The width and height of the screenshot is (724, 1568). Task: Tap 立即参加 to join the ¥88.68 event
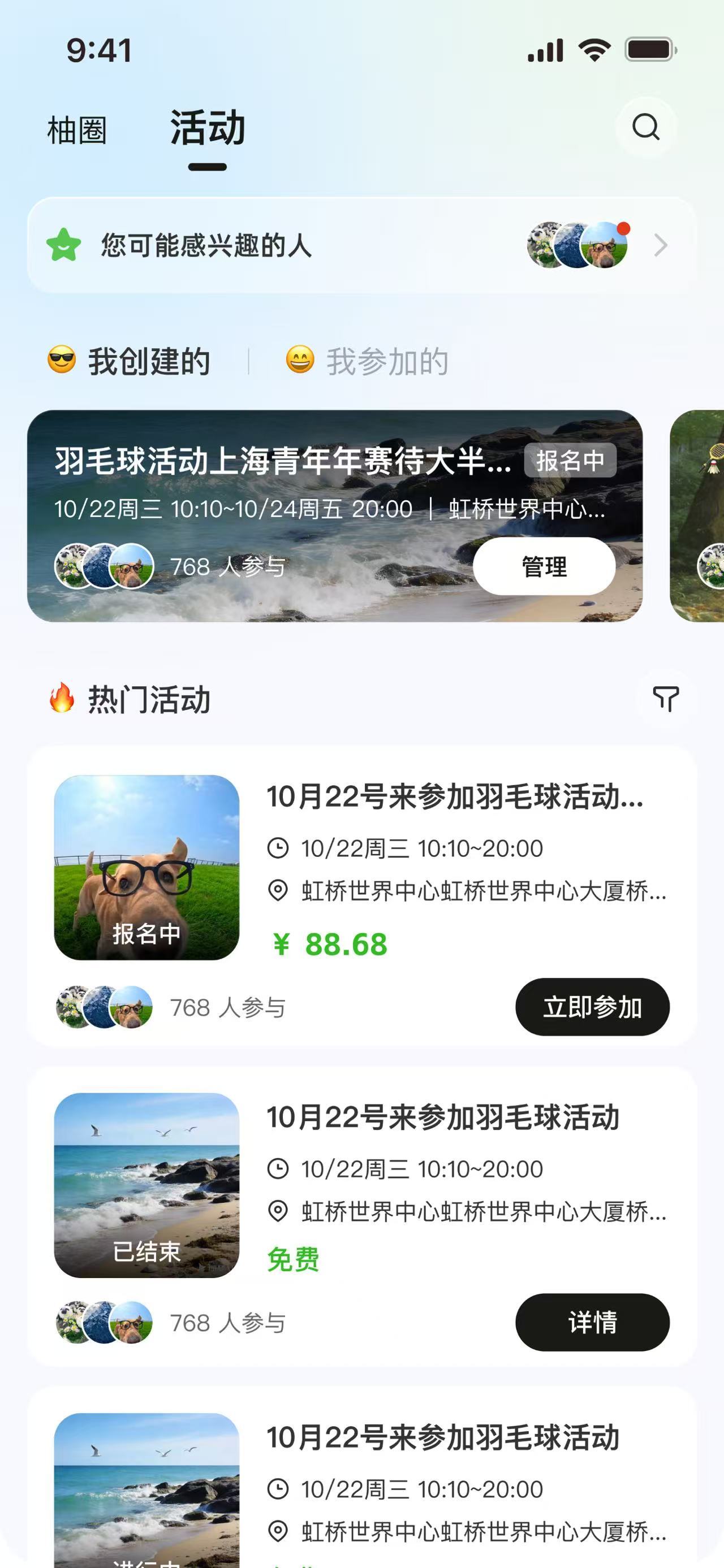click(x=592, y=1007)
